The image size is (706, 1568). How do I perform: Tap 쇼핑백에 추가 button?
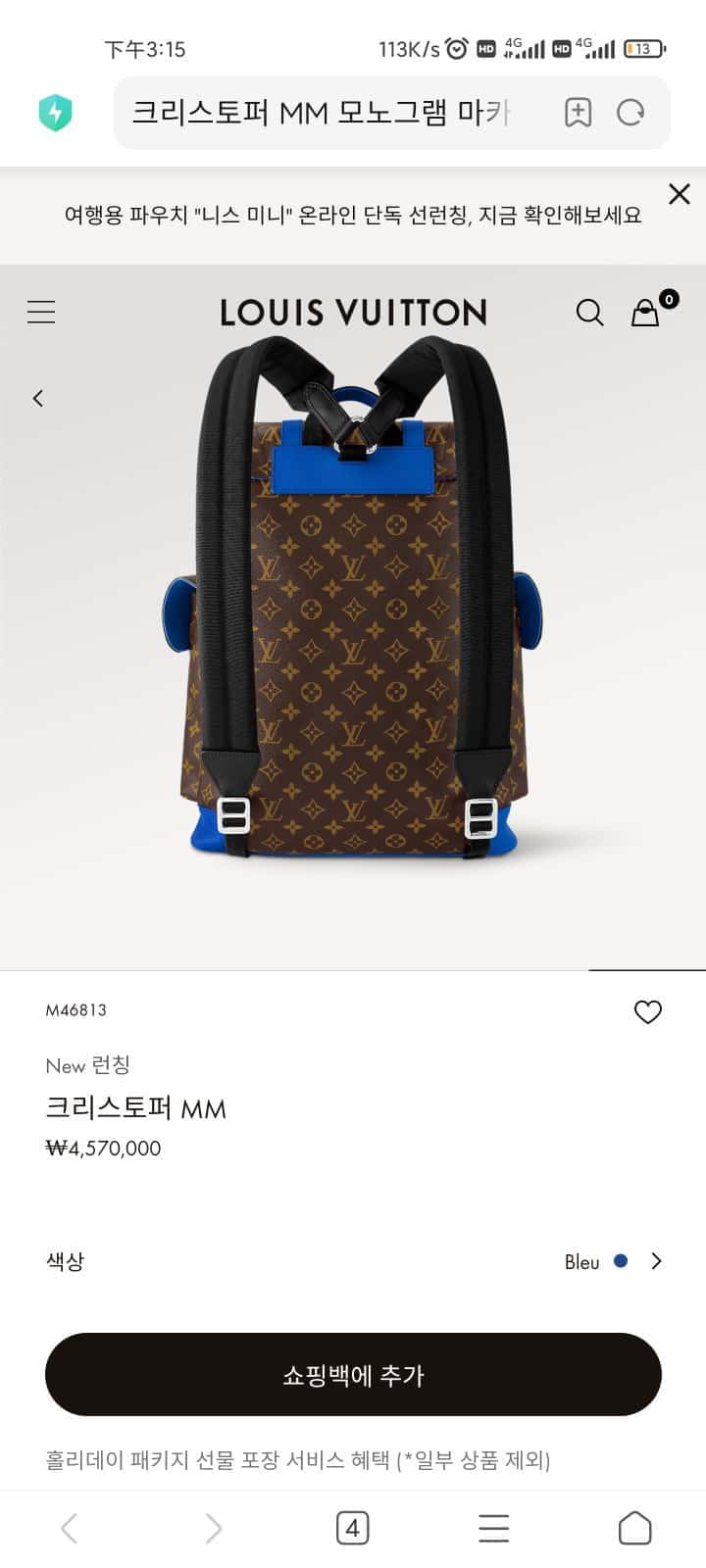click(x=353, y=1374)
